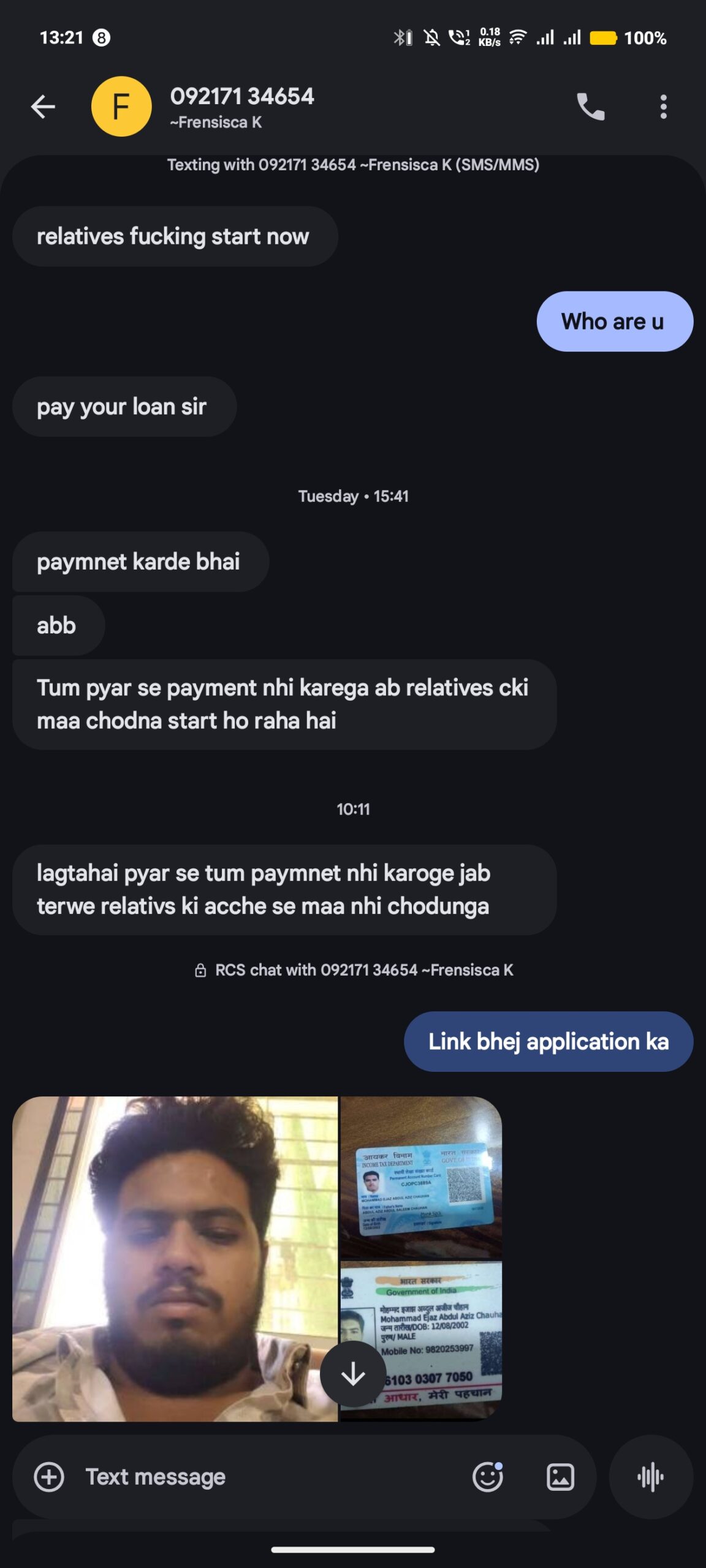
Task: Open the emoji picker
Action: point(488,1476)
